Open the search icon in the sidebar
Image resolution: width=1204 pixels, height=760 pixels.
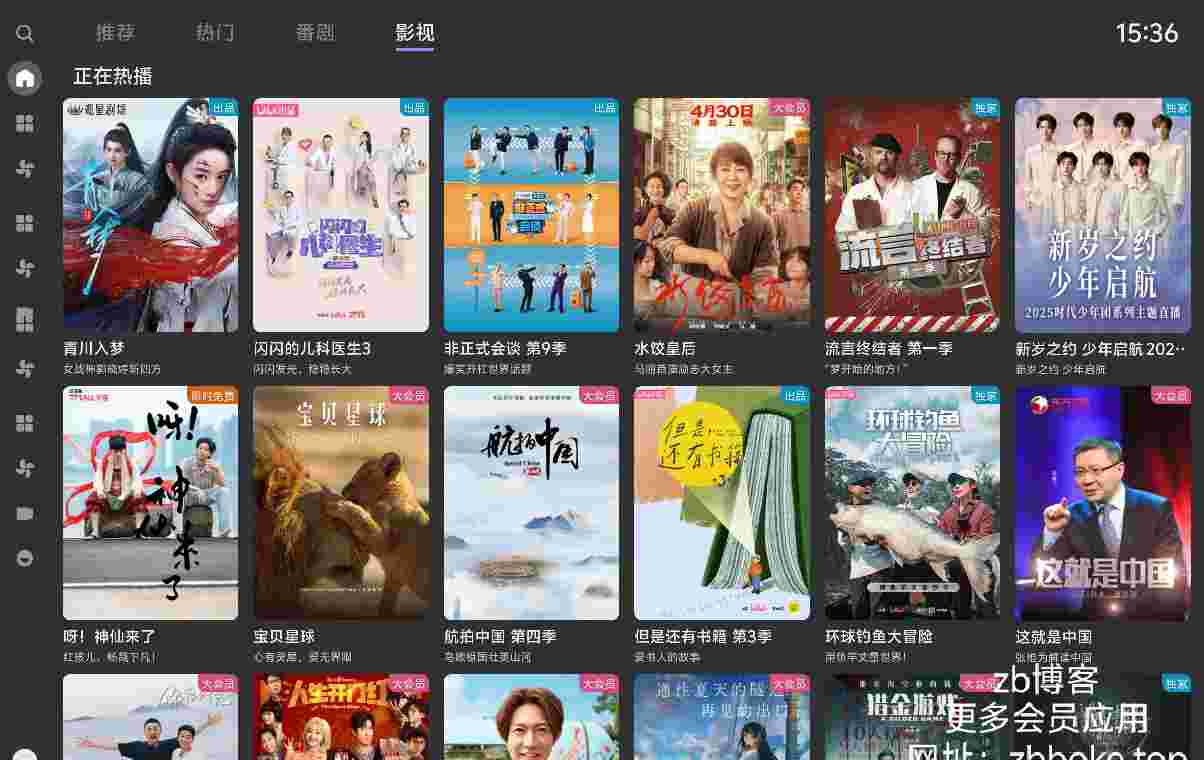click(25, 34)
